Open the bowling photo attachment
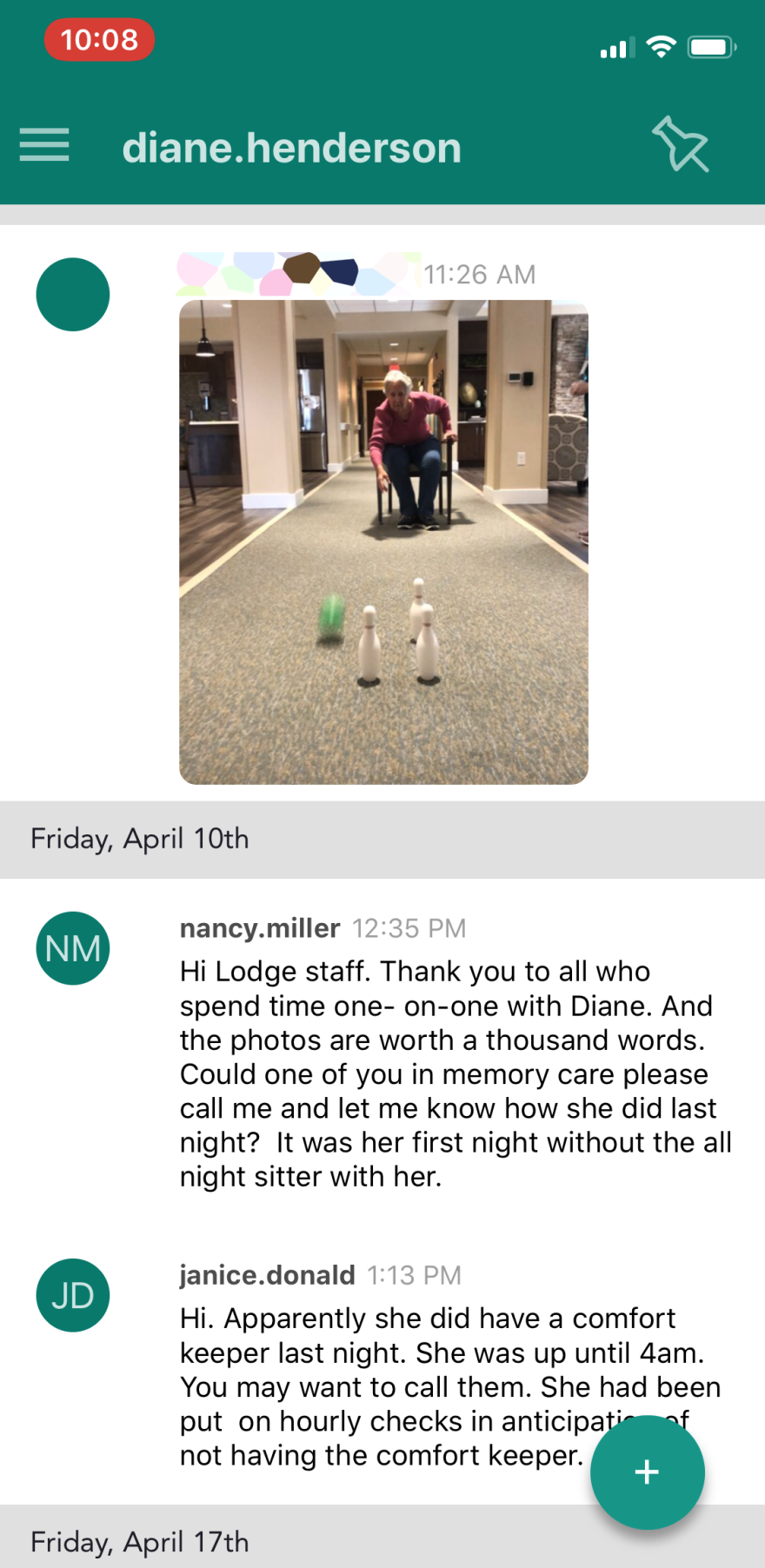Image resolution: width=765 pixels, height=1568 pixels. pyautogui.click(x=383, y=541)
